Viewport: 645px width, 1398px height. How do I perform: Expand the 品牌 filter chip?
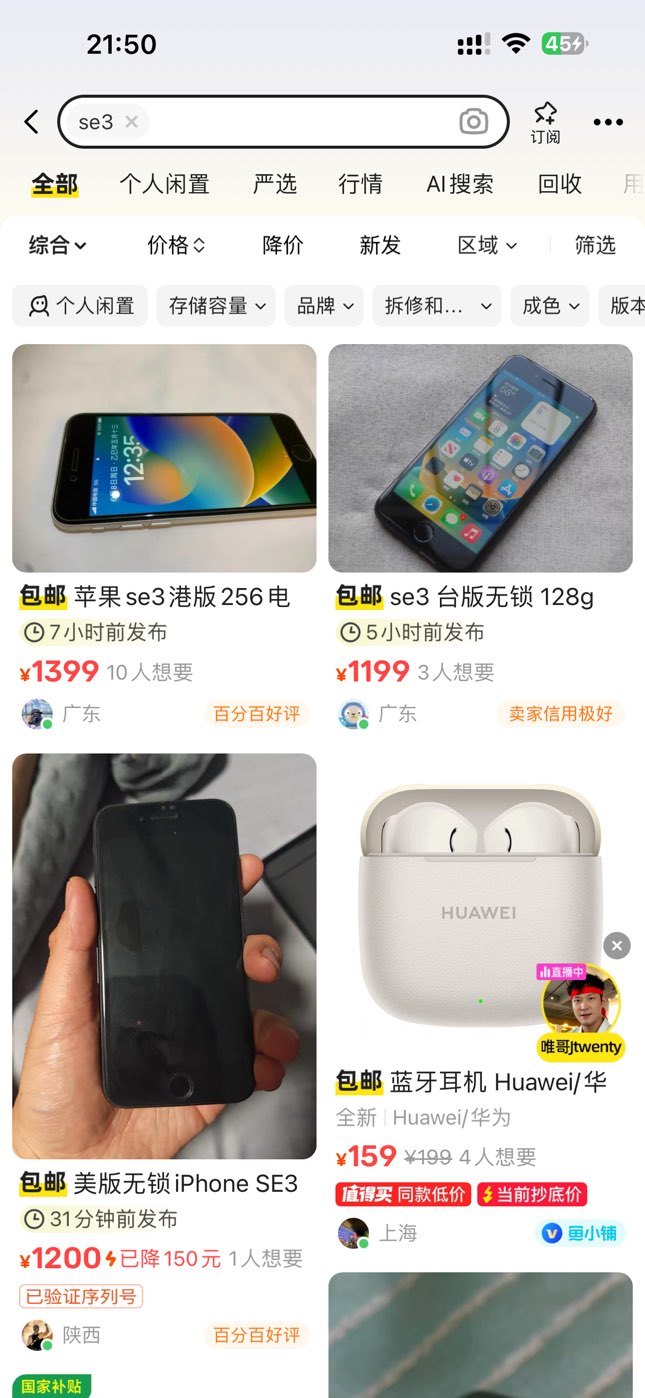click(x=324, y=306)
